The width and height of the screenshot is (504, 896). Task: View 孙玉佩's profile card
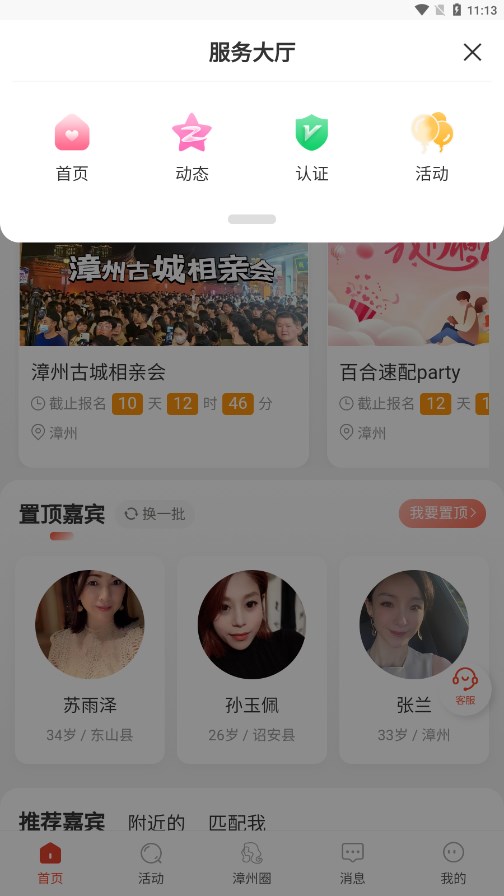click(x=252, y=660)
